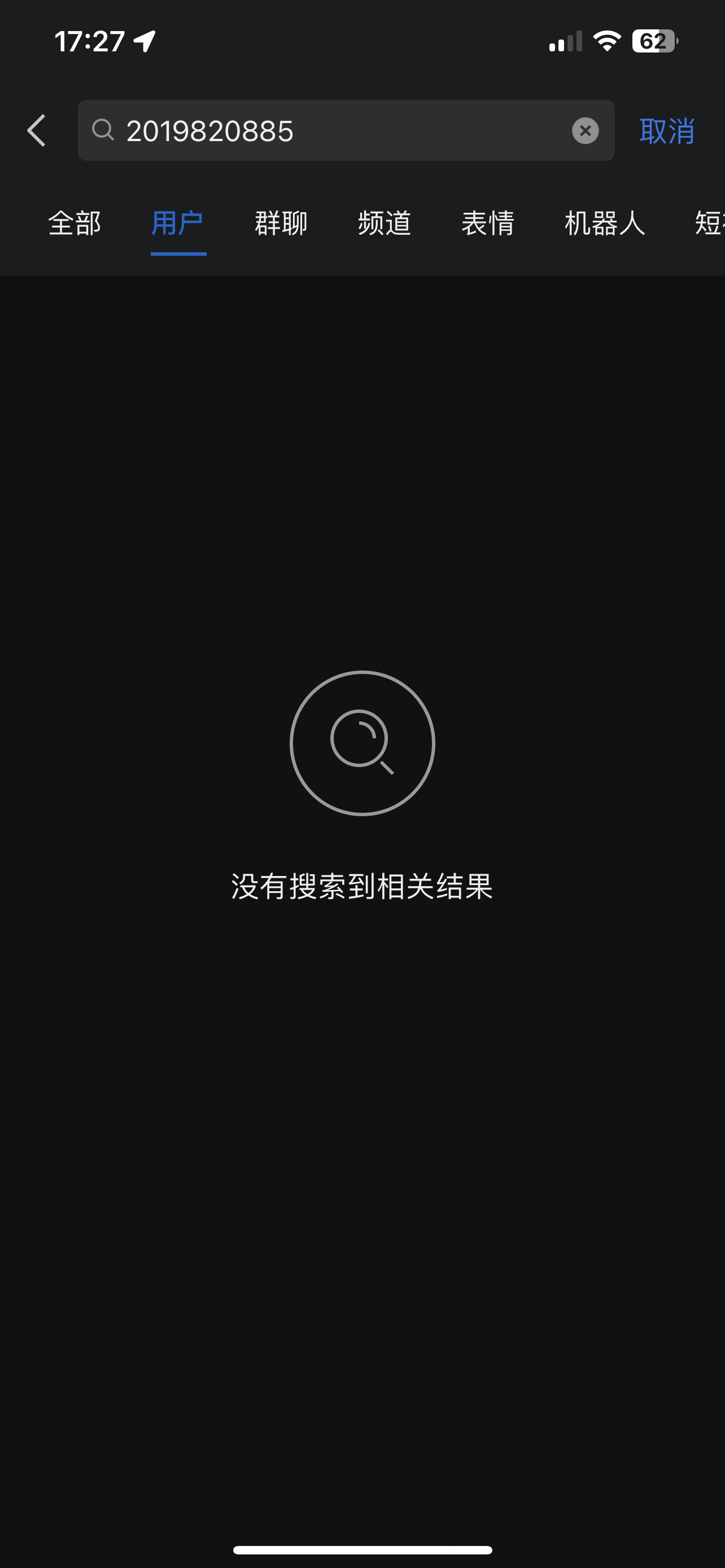Switch to the 表情 tab
This screenshot has width=725, height=1568.
click(488, 224)
